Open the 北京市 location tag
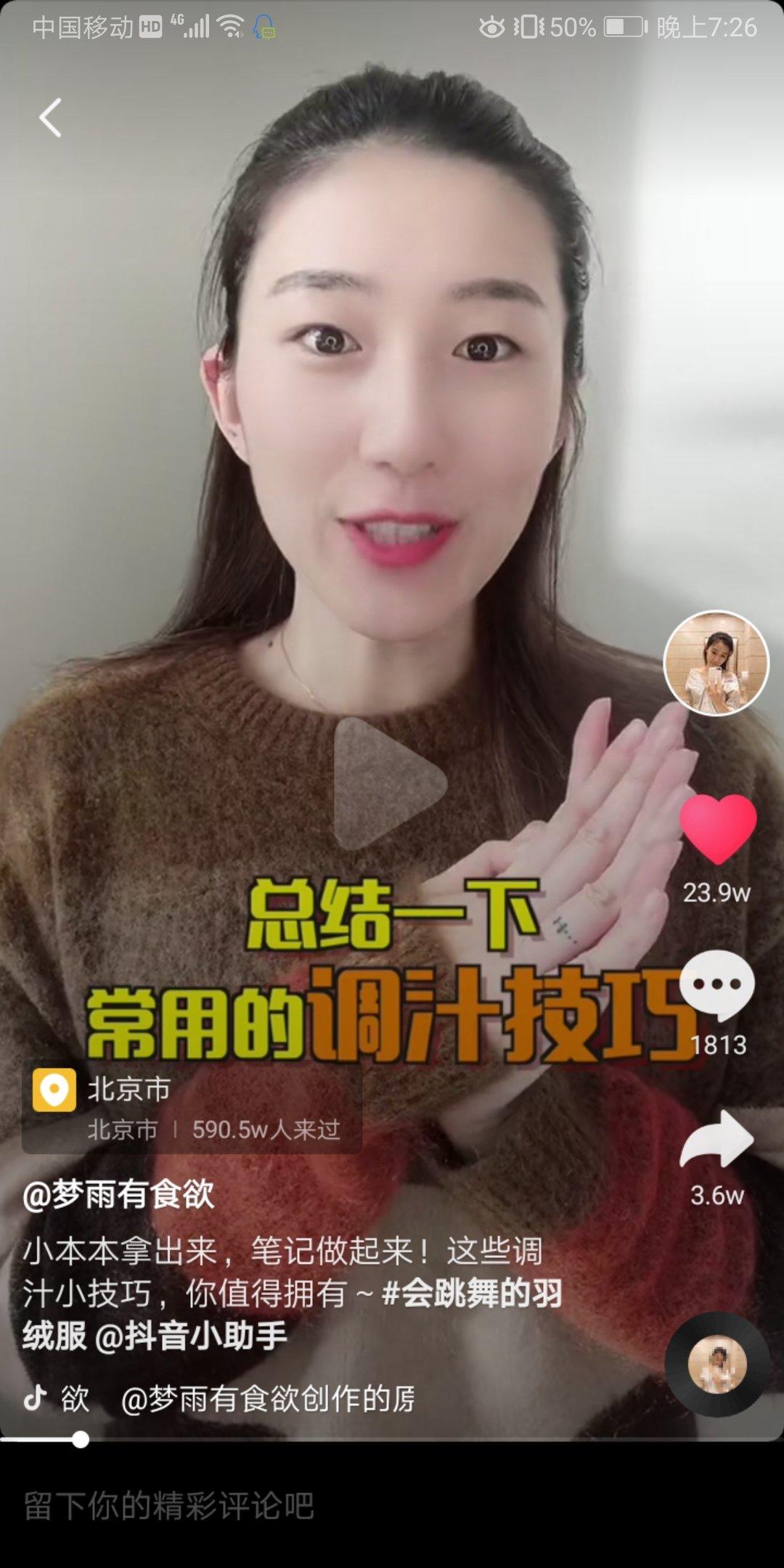The height and width of the screenshot is (1568, 784). tap(192, 1108)
